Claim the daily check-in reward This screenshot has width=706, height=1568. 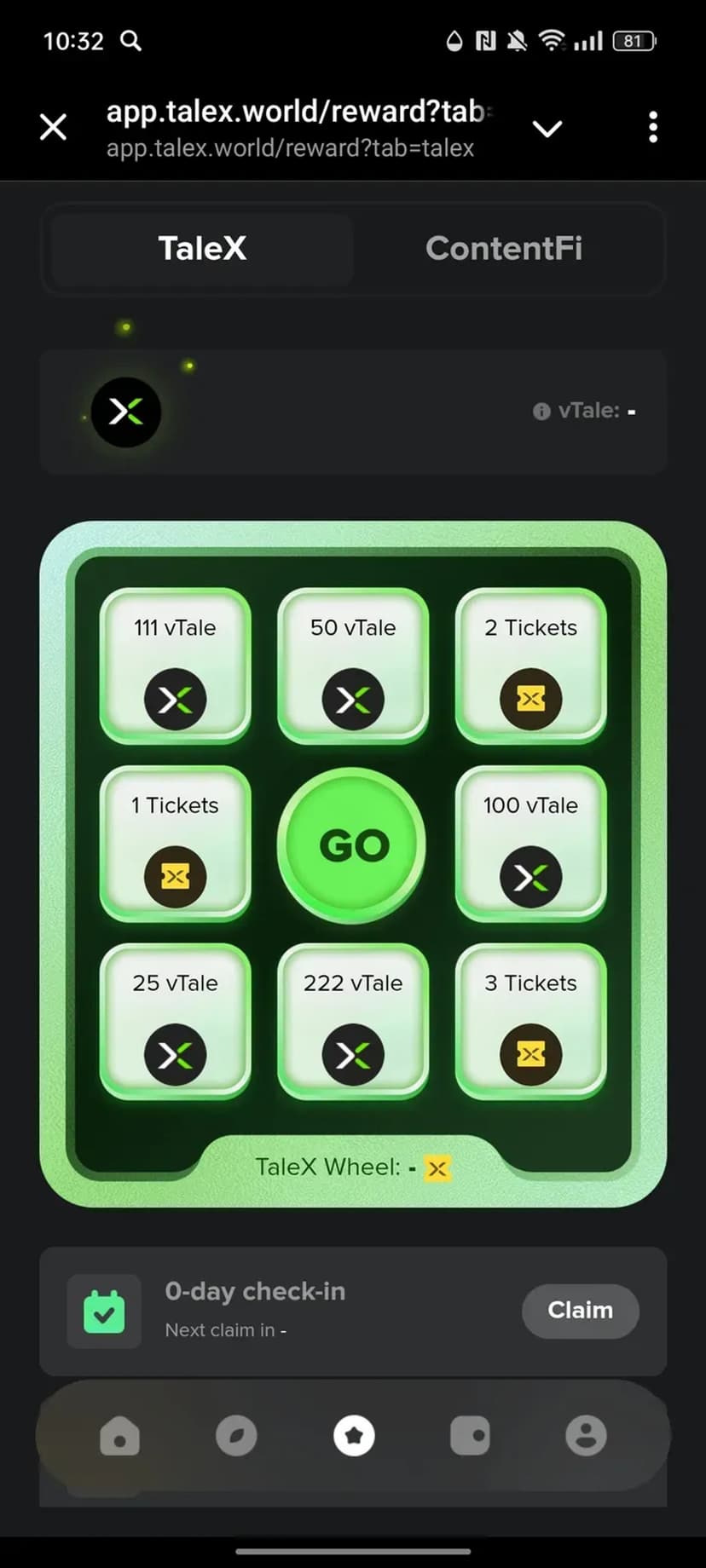tap(580, 1310)
